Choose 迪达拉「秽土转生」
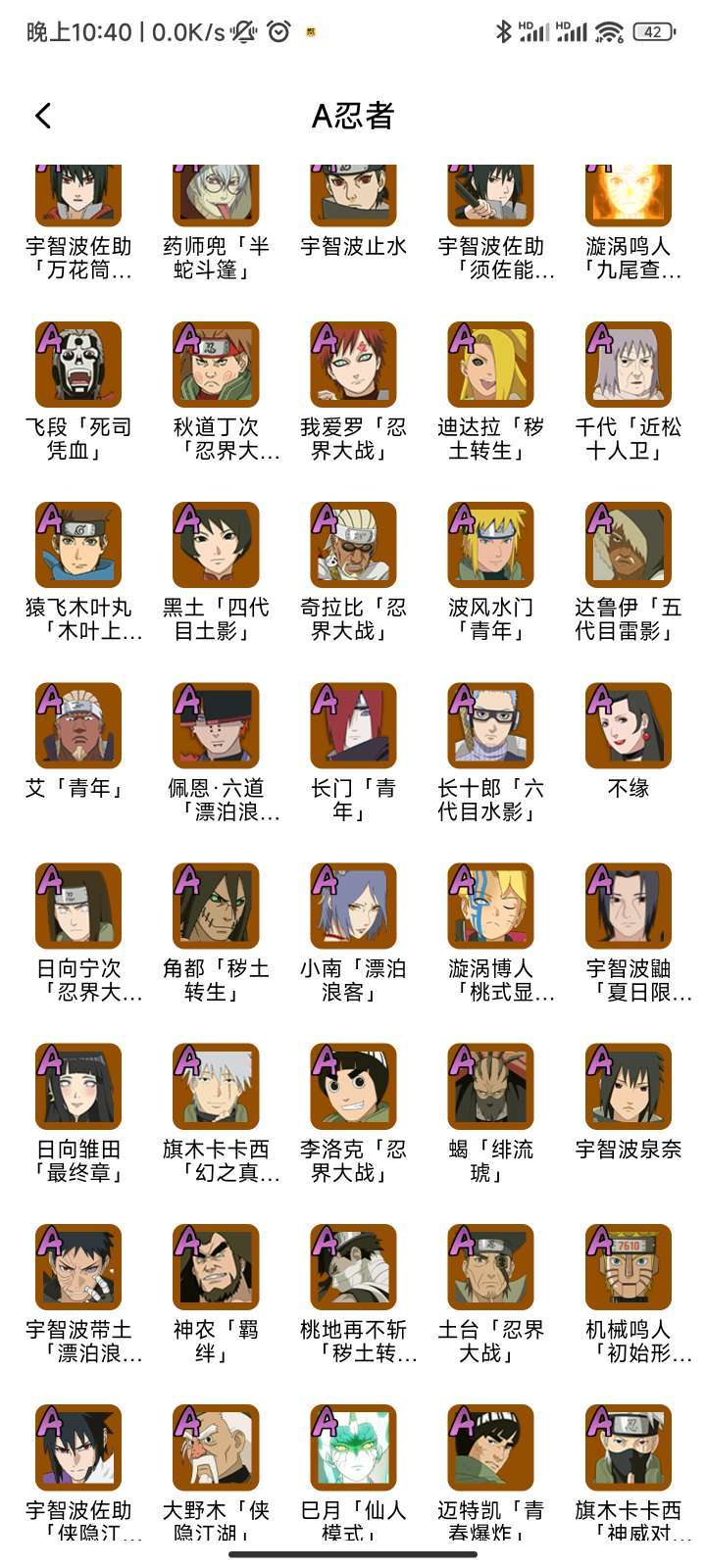Viewport: 706px width, 1568px height. tap(491, 391)
